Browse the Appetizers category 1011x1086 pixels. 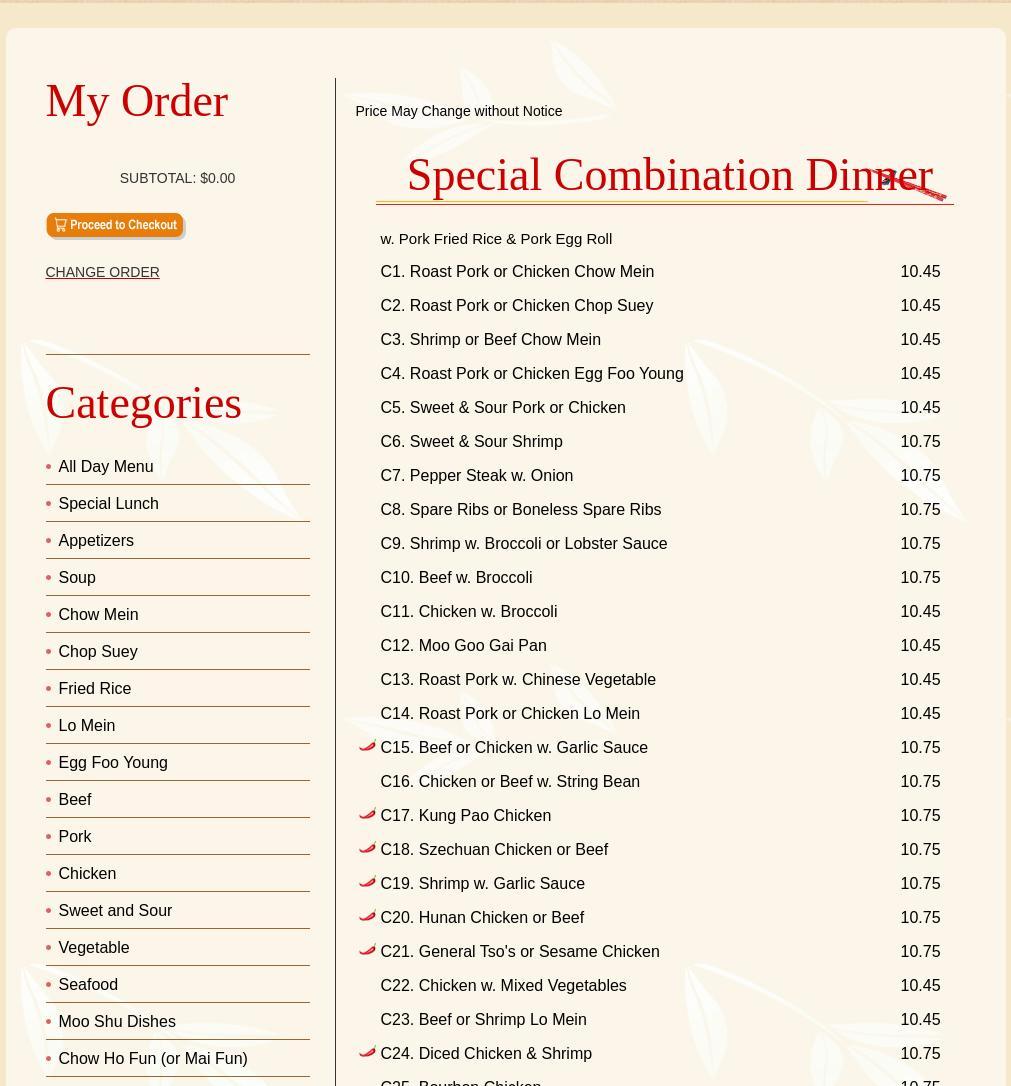click(x=96, y=540)
